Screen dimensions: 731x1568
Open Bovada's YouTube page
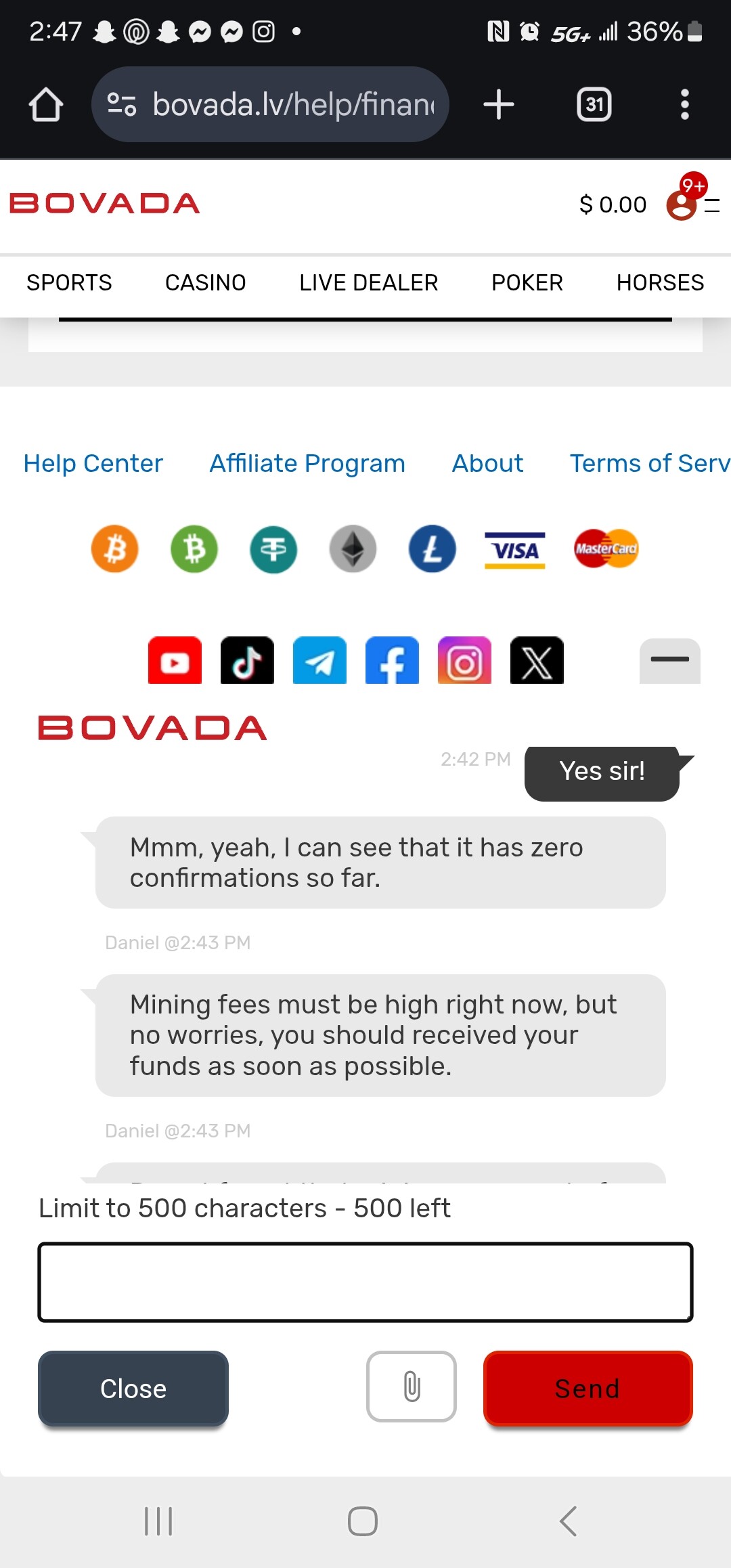(x=175, y=661)
